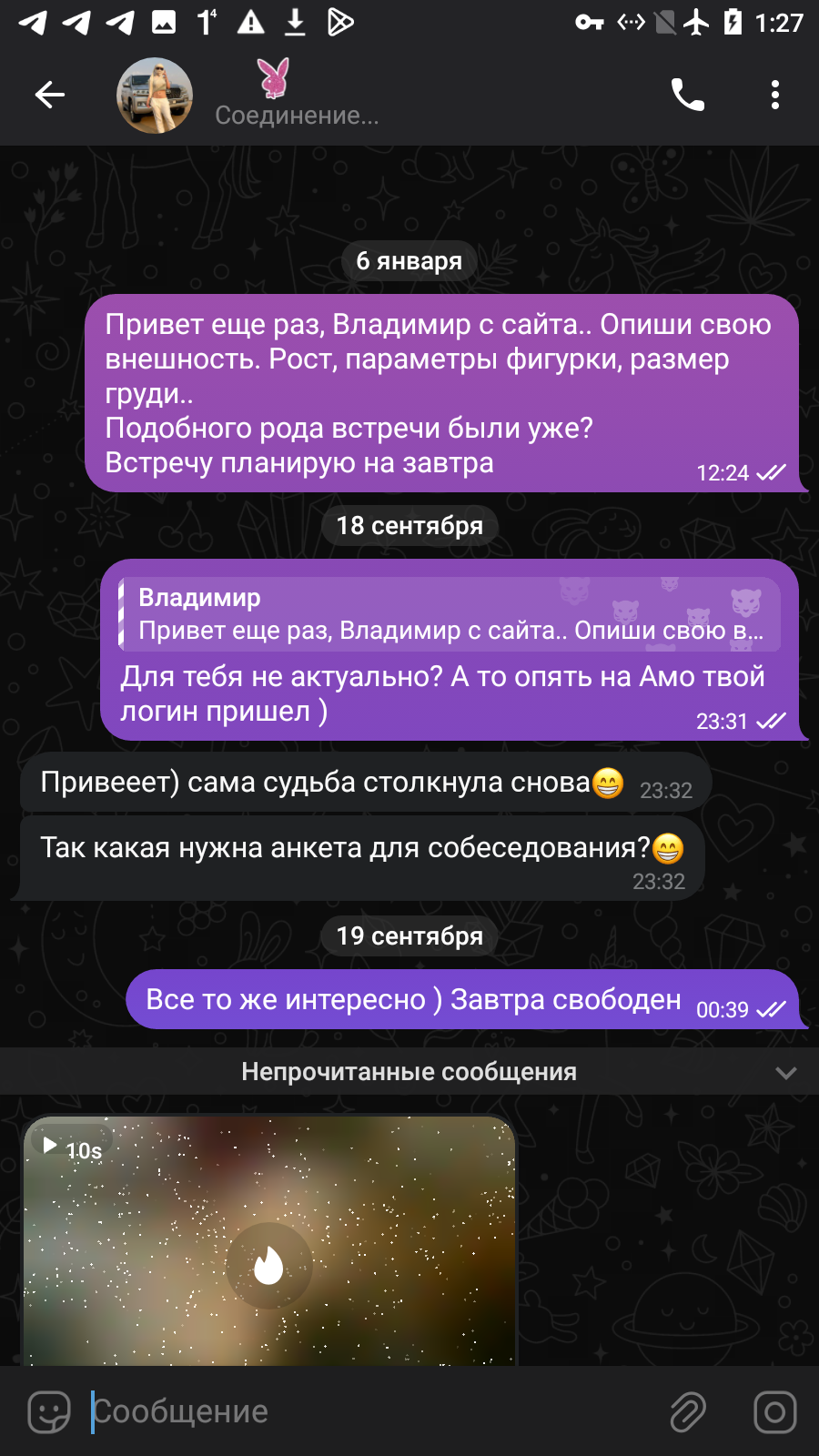This screenshot has height=1456, width=819.
Task: Jump to the quoted Владимир message
Action: point(450,614)
